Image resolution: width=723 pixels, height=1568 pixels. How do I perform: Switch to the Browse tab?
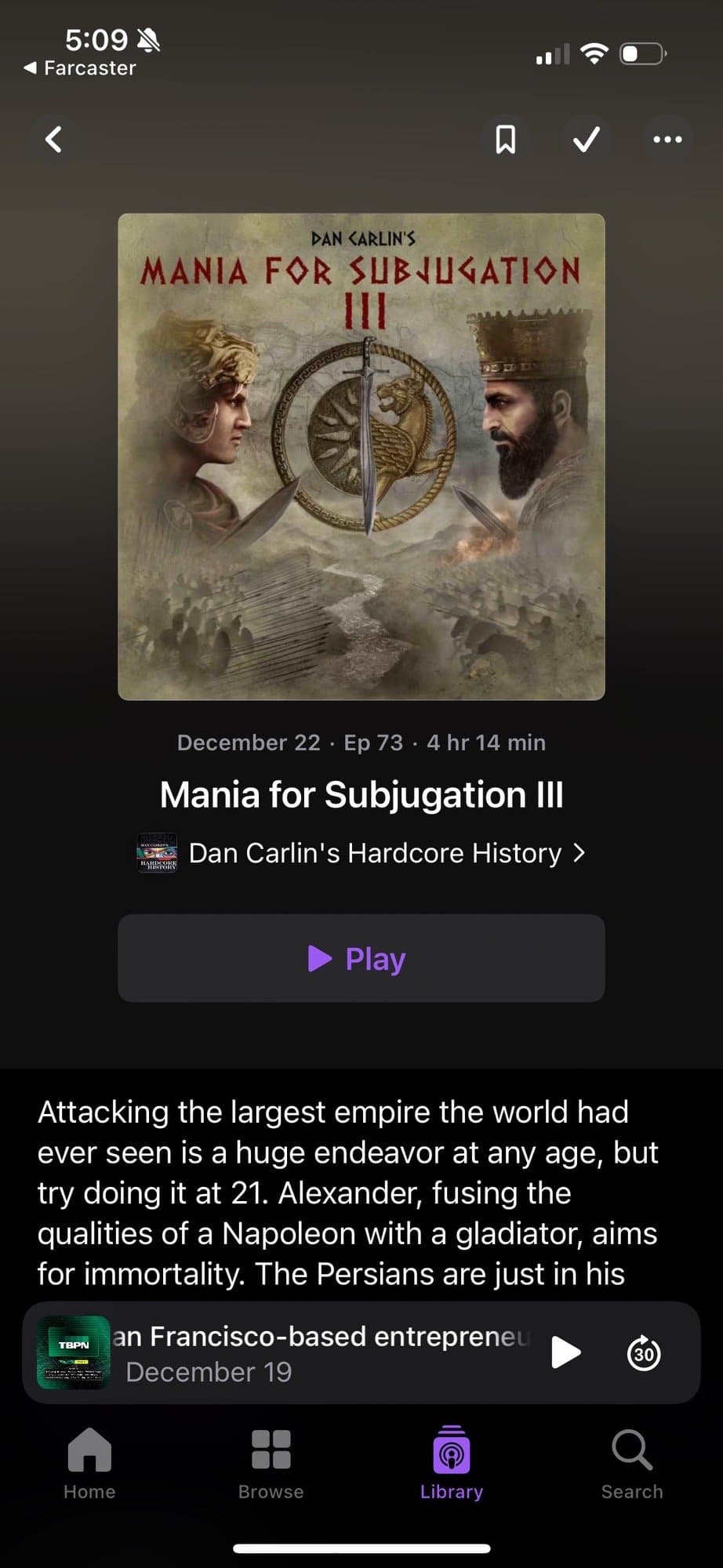[271, 1461]
